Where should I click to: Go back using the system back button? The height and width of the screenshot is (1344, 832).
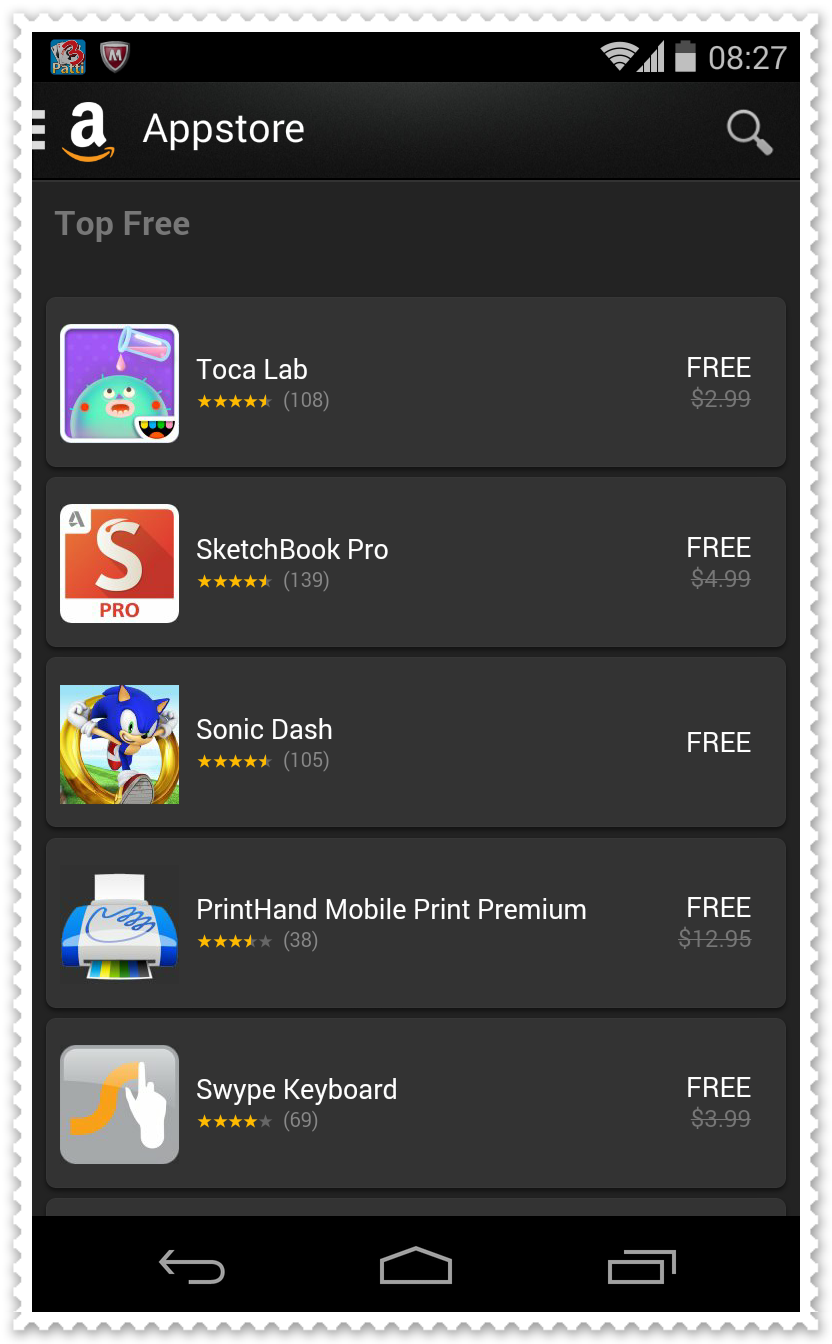pyautogui.click(x=191, y=1266)
